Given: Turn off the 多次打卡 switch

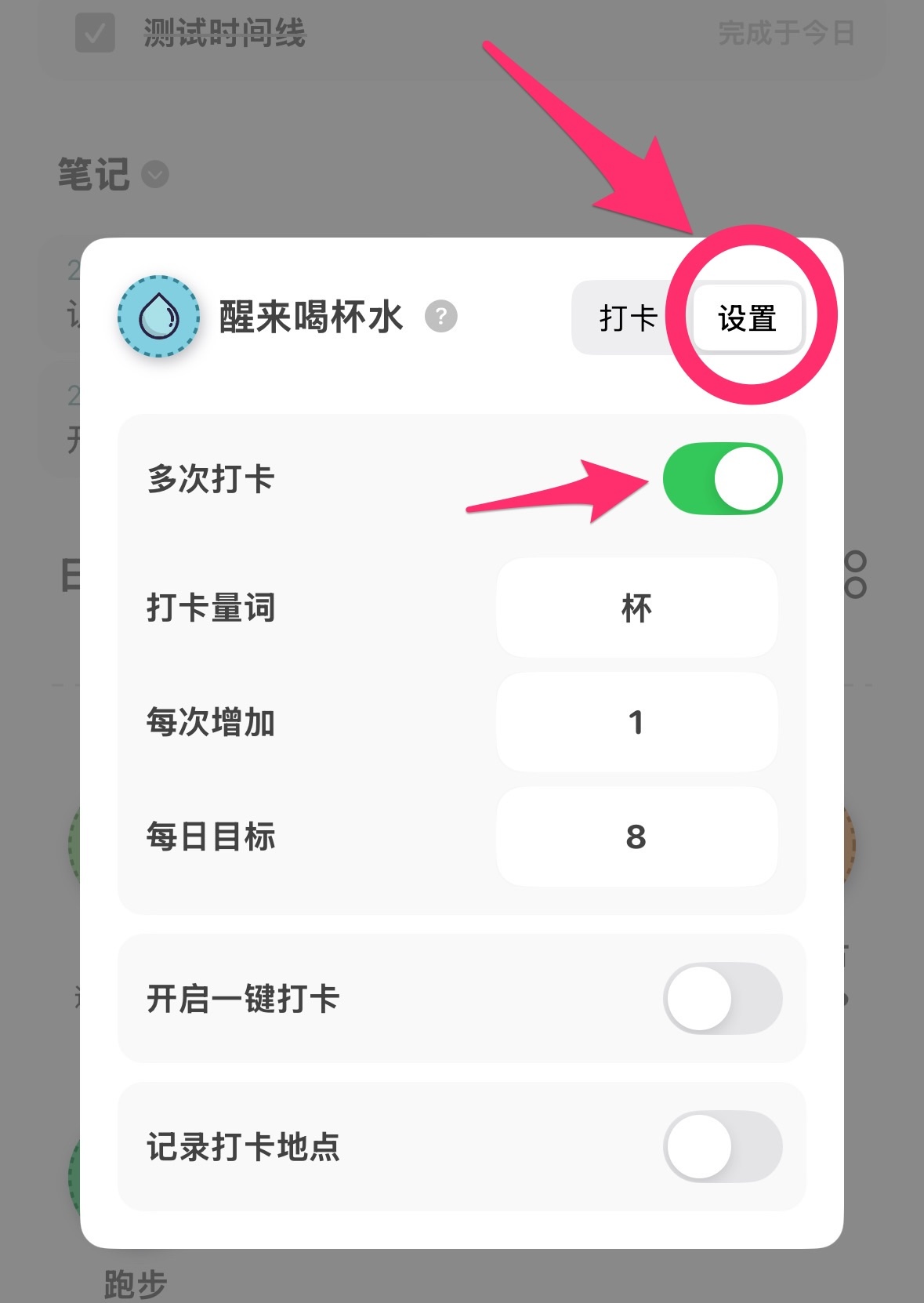Looking at the screenshot, I should click(722, 479).
